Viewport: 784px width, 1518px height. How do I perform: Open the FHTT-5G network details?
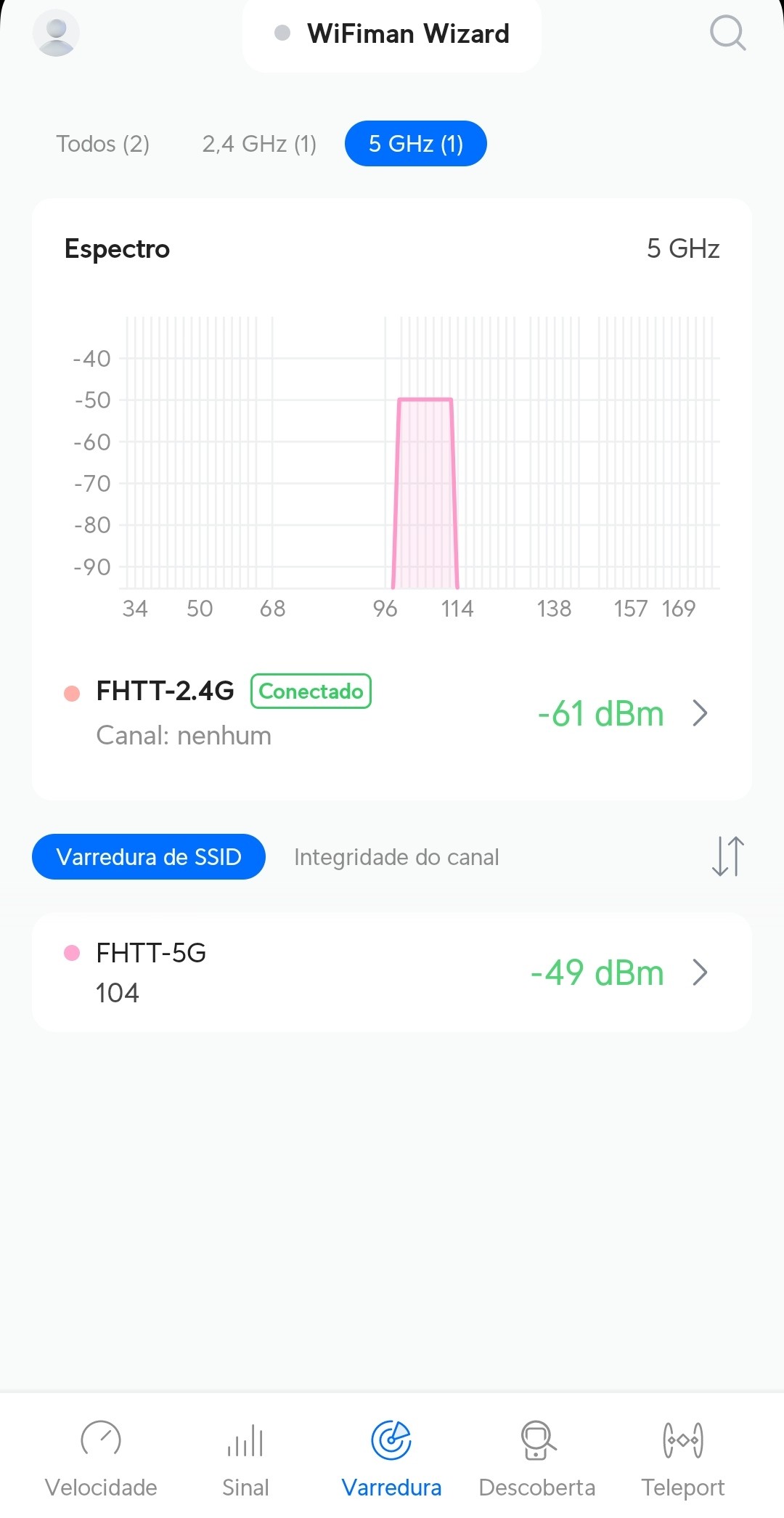tap(392, 973)
